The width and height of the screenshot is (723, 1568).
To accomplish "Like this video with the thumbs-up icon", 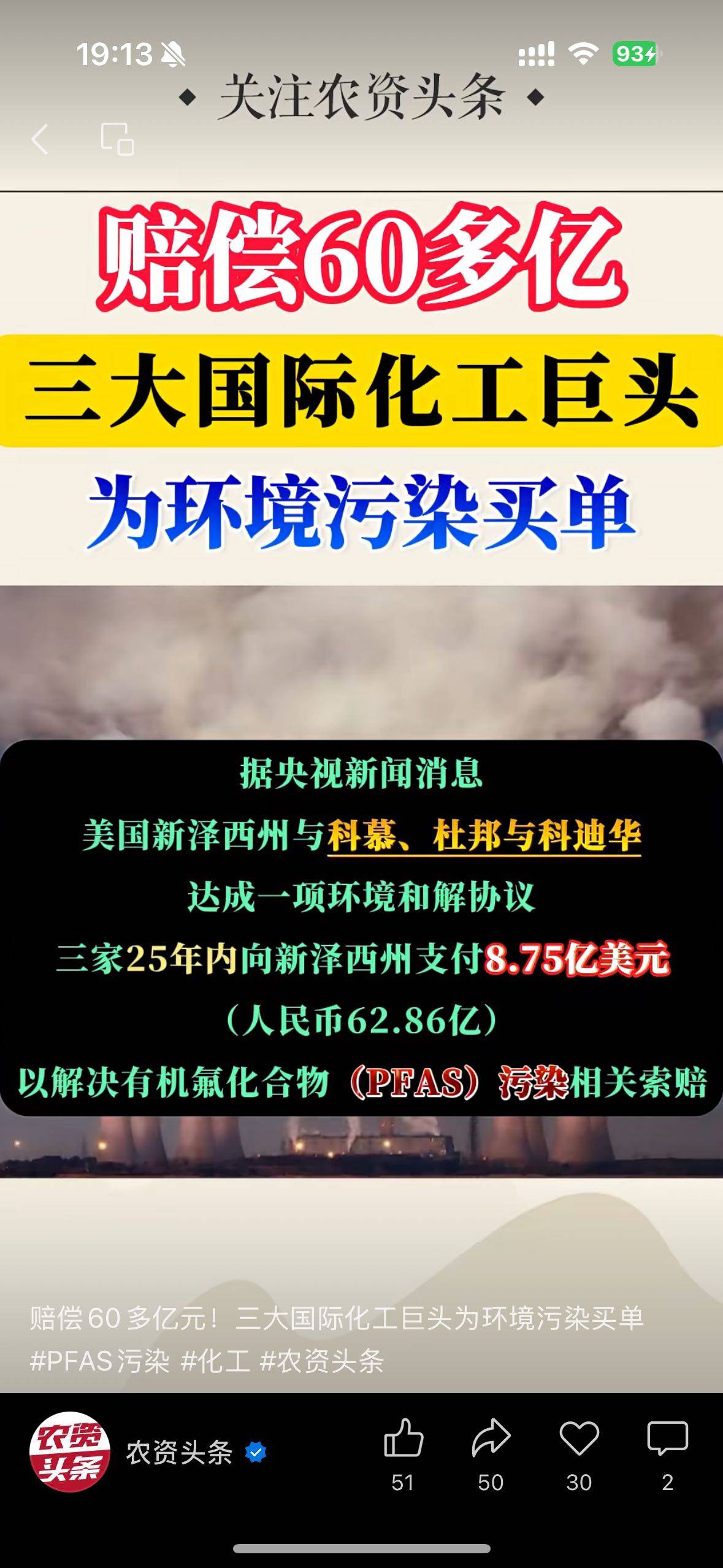I will pyautogui.click(x=403, y=1439).
